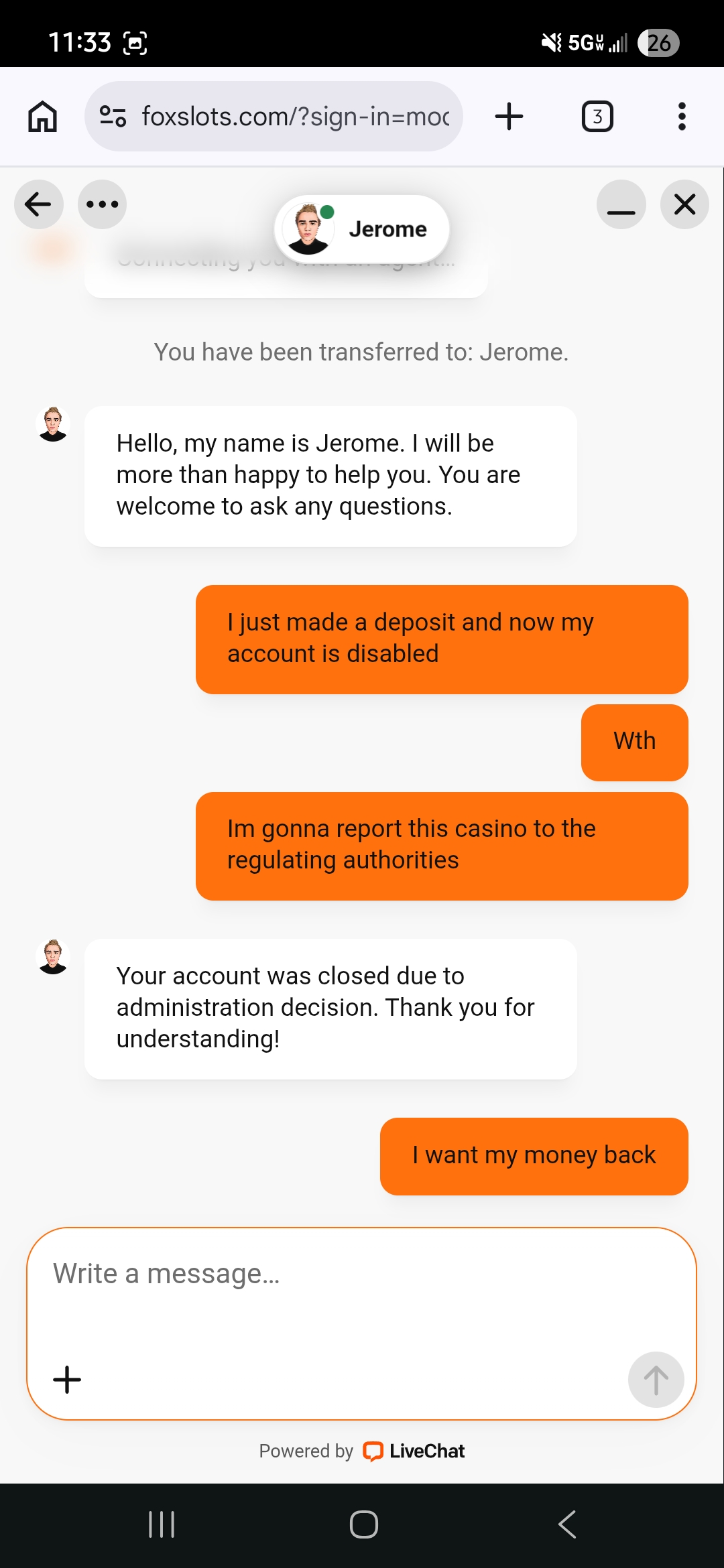Tap the foxslots.com address bar
The width and height of the screenshot is (724, 1568).
point(295,117)
